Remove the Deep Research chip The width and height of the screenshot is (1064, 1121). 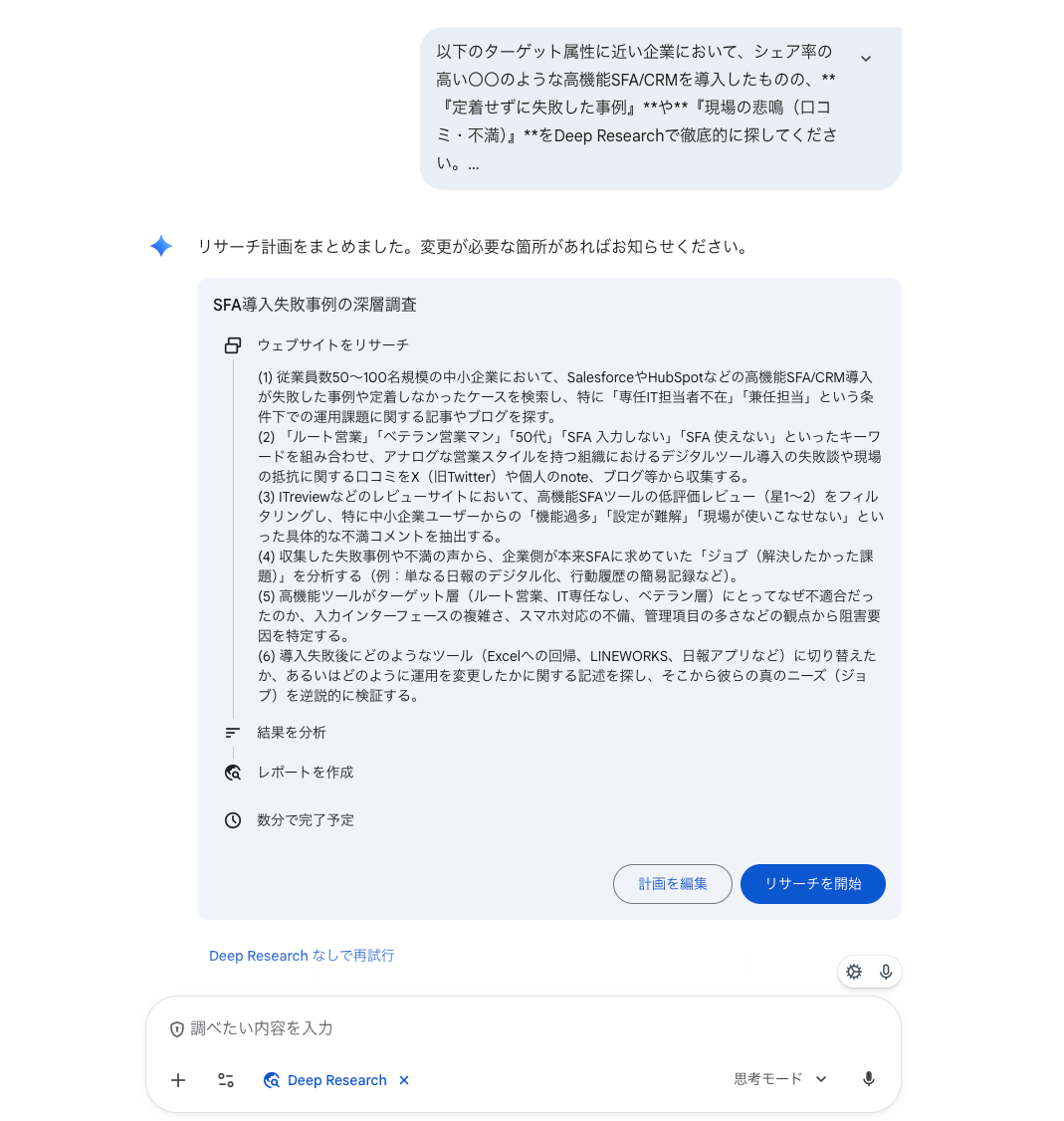coord(404,1080)
